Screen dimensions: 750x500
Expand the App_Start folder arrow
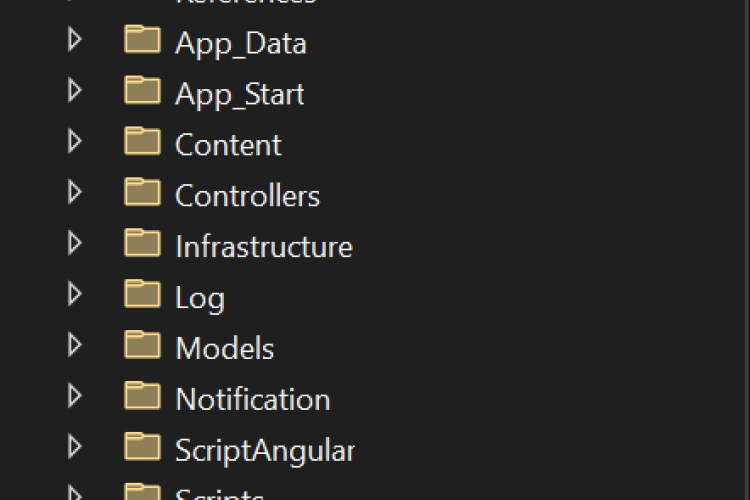point(73,91)
